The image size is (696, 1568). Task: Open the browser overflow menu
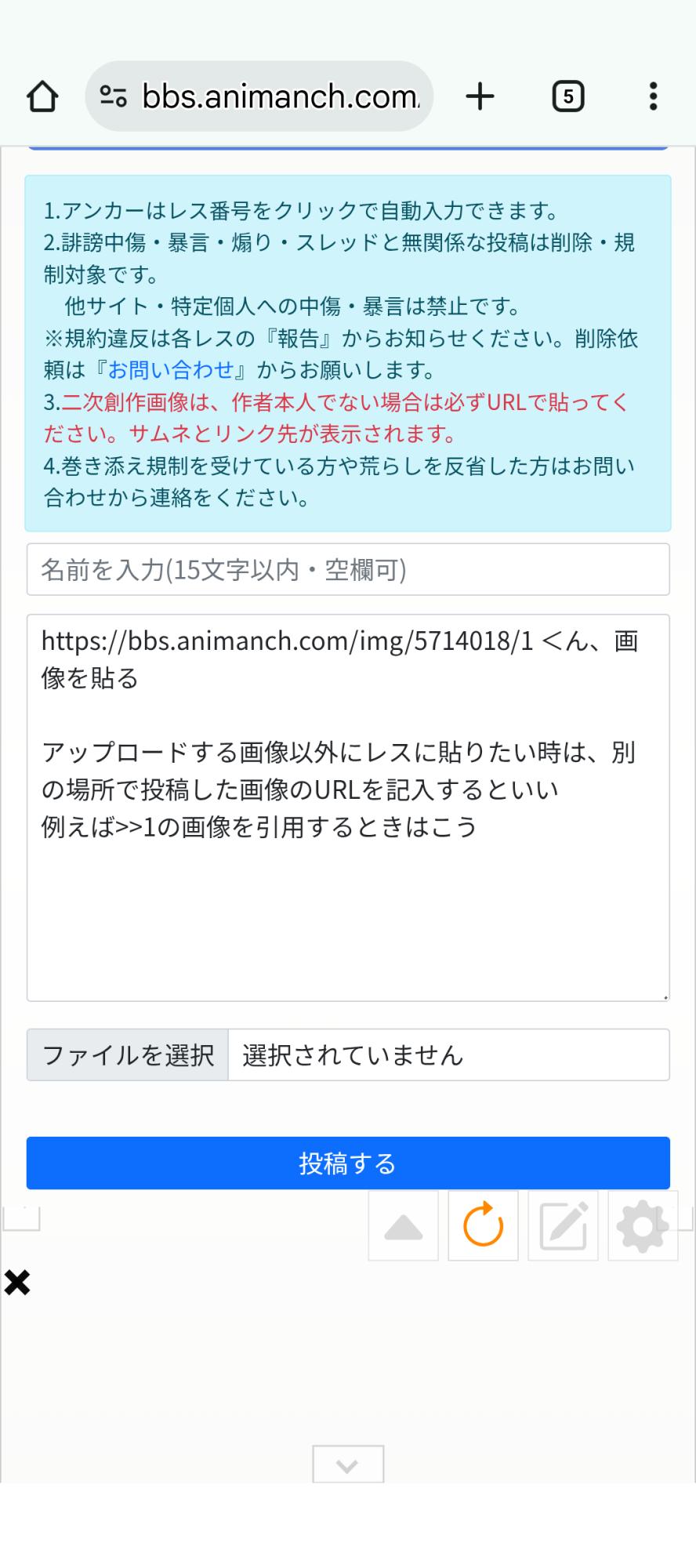[653, 96]
